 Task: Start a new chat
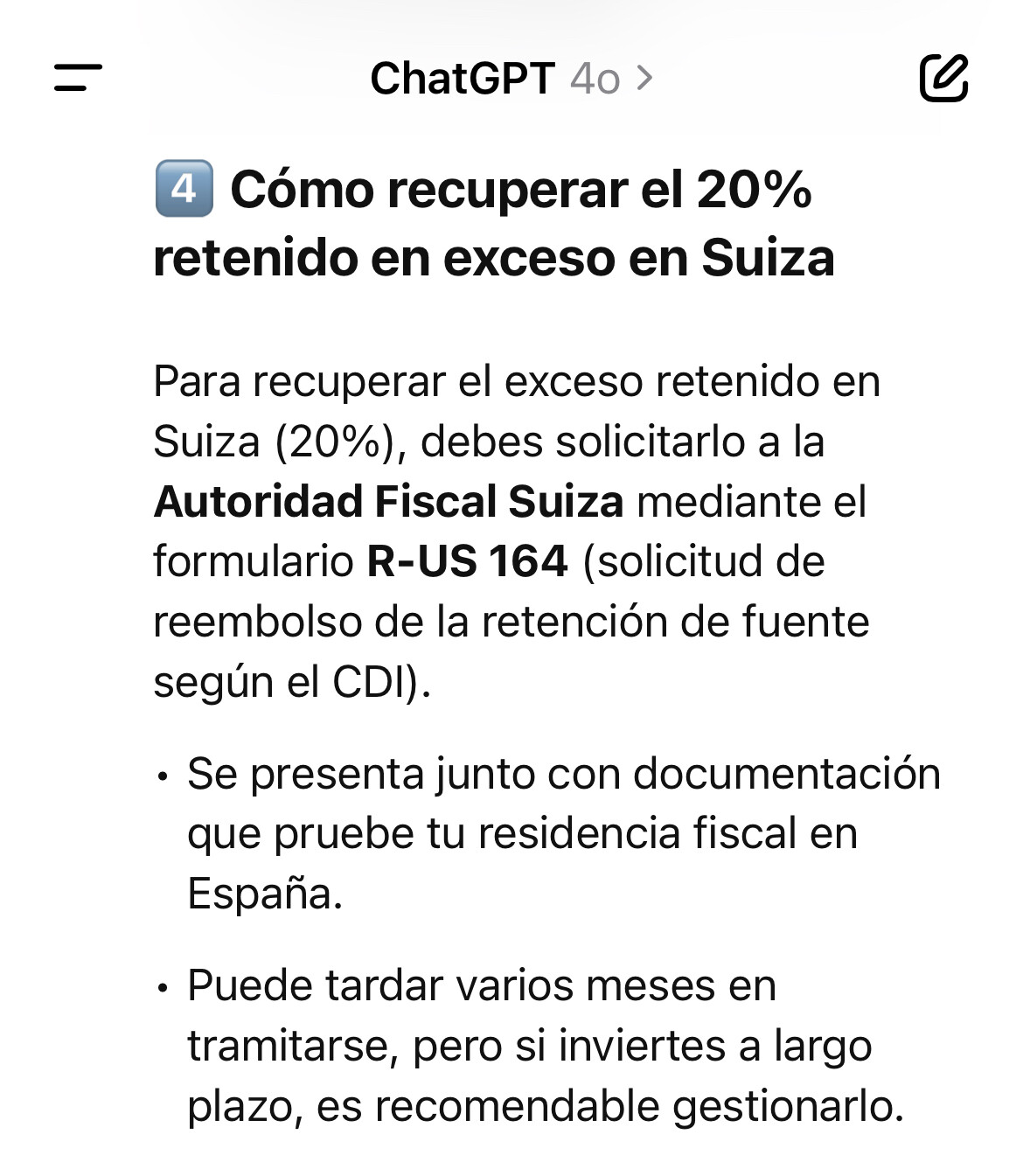tap(943, 78)
